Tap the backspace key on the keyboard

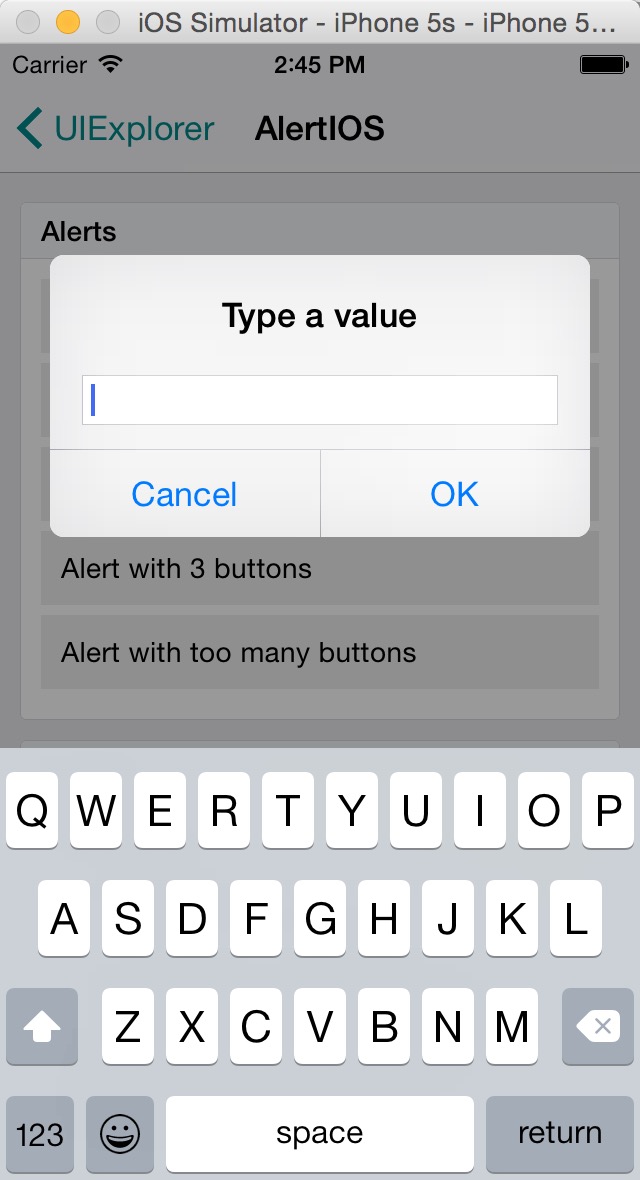[598, 1026]
